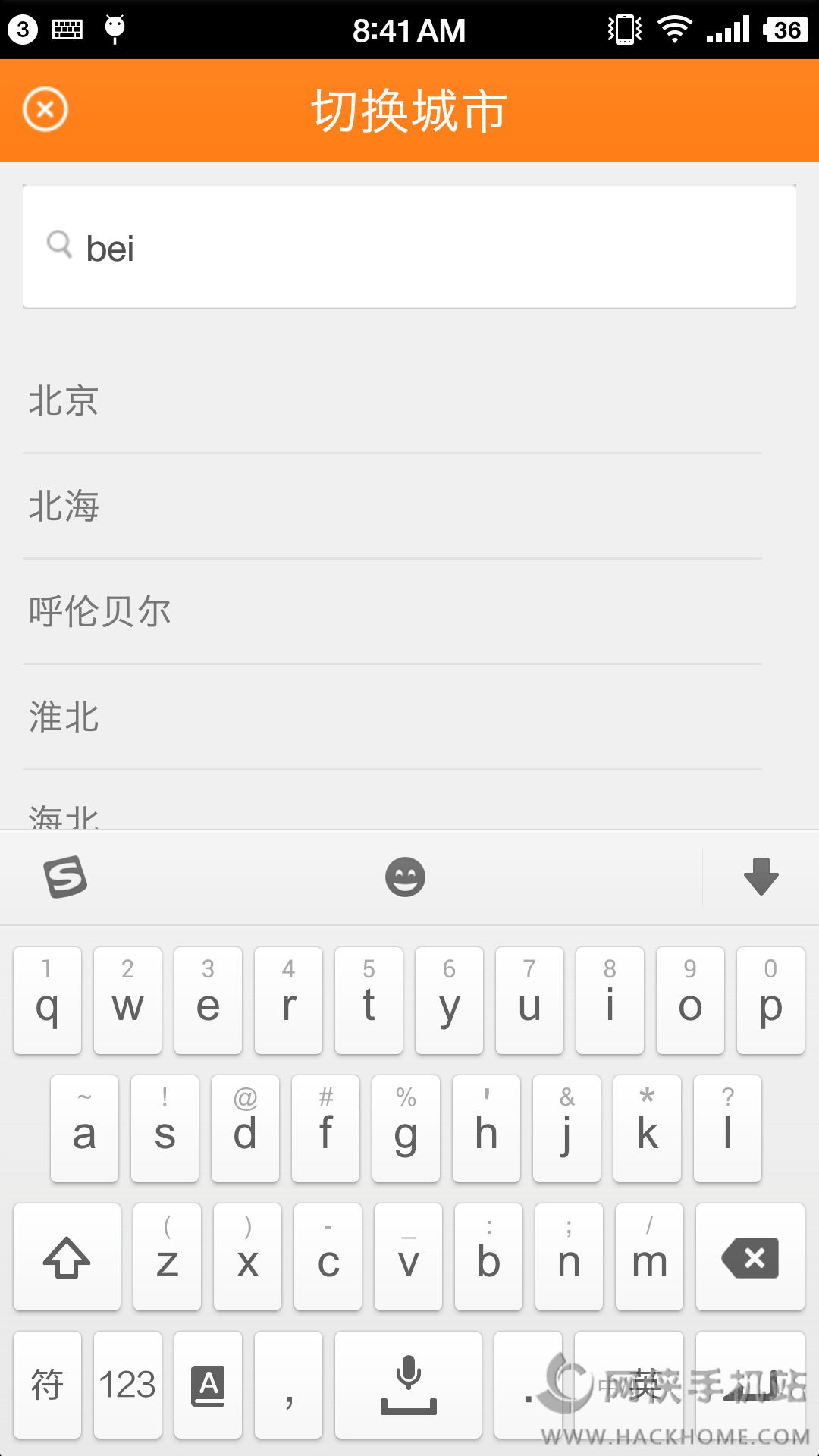The width and height of the screenshot is (819, 1456).
Task: Tap the microphone space key
Action: click(x=408, y=1385)
